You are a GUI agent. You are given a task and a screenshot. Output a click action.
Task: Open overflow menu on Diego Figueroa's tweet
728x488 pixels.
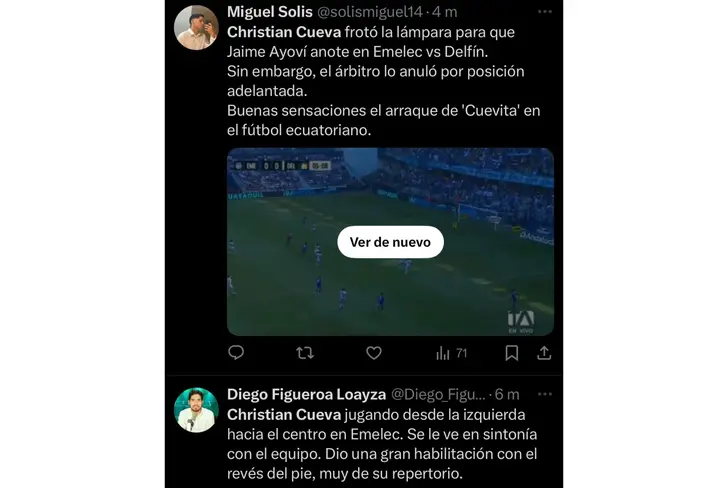pyautogui.click(x=544, y=394)
